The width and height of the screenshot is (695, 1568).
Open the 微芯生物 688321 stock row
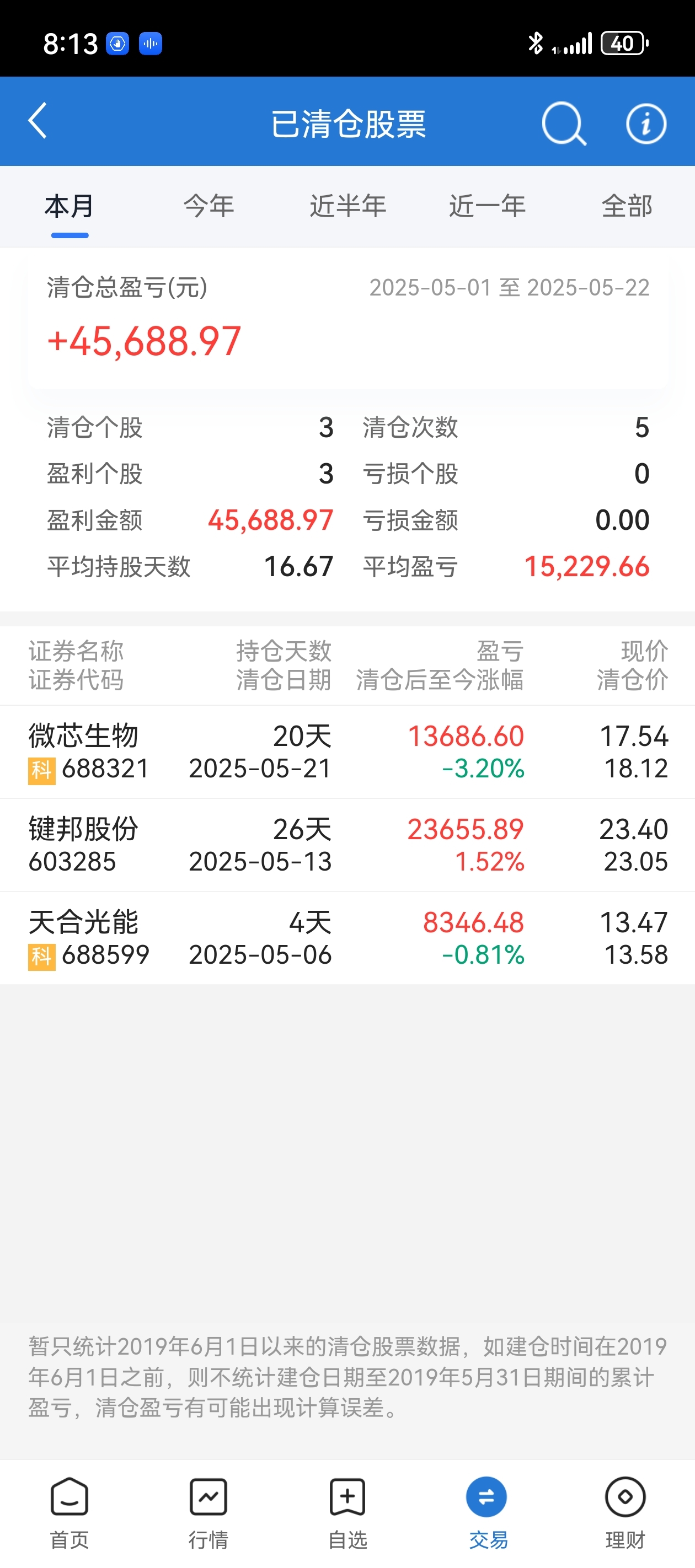[348, 753]
